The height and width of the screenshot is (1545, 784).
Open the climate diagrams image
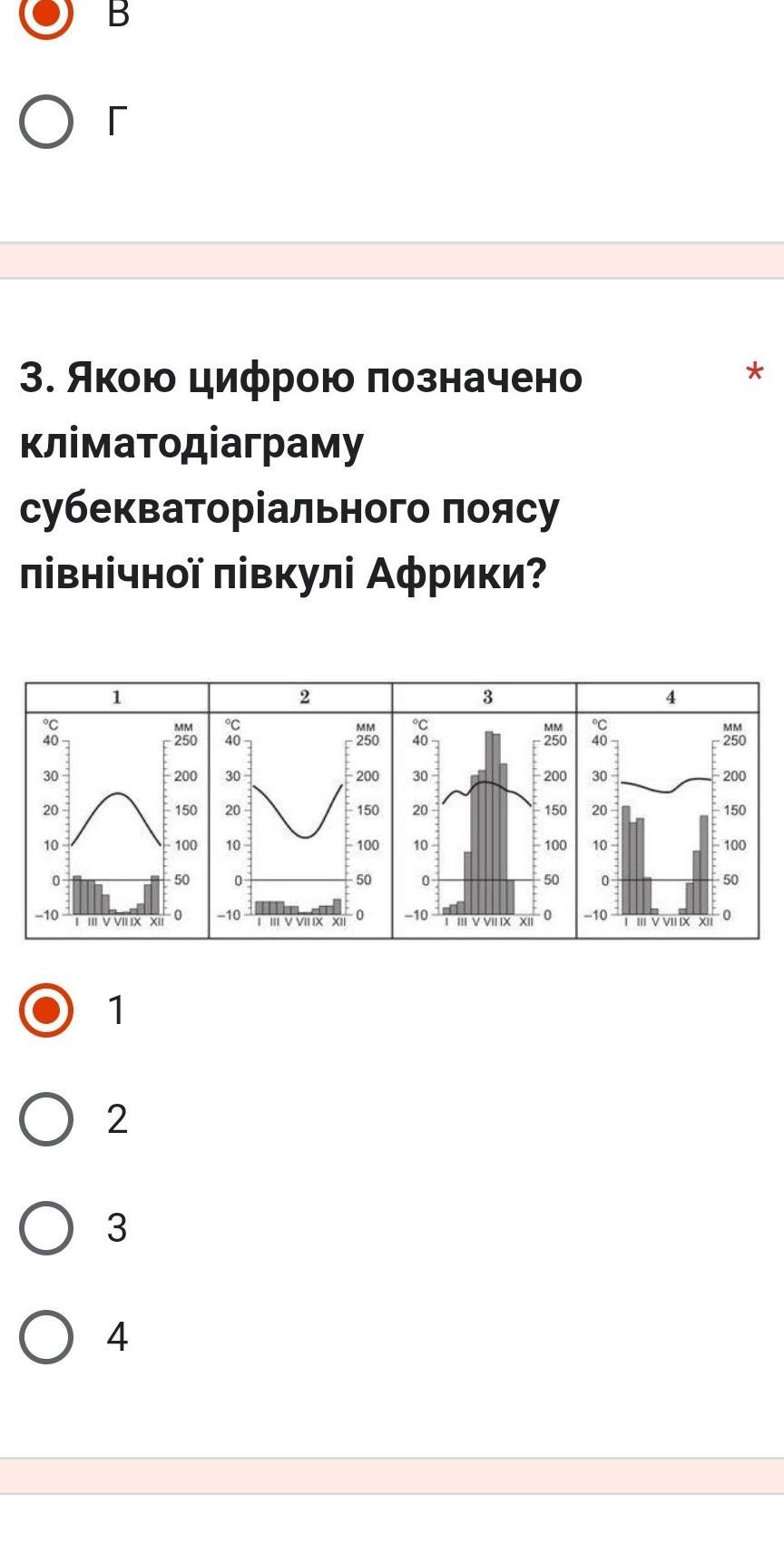392,811
